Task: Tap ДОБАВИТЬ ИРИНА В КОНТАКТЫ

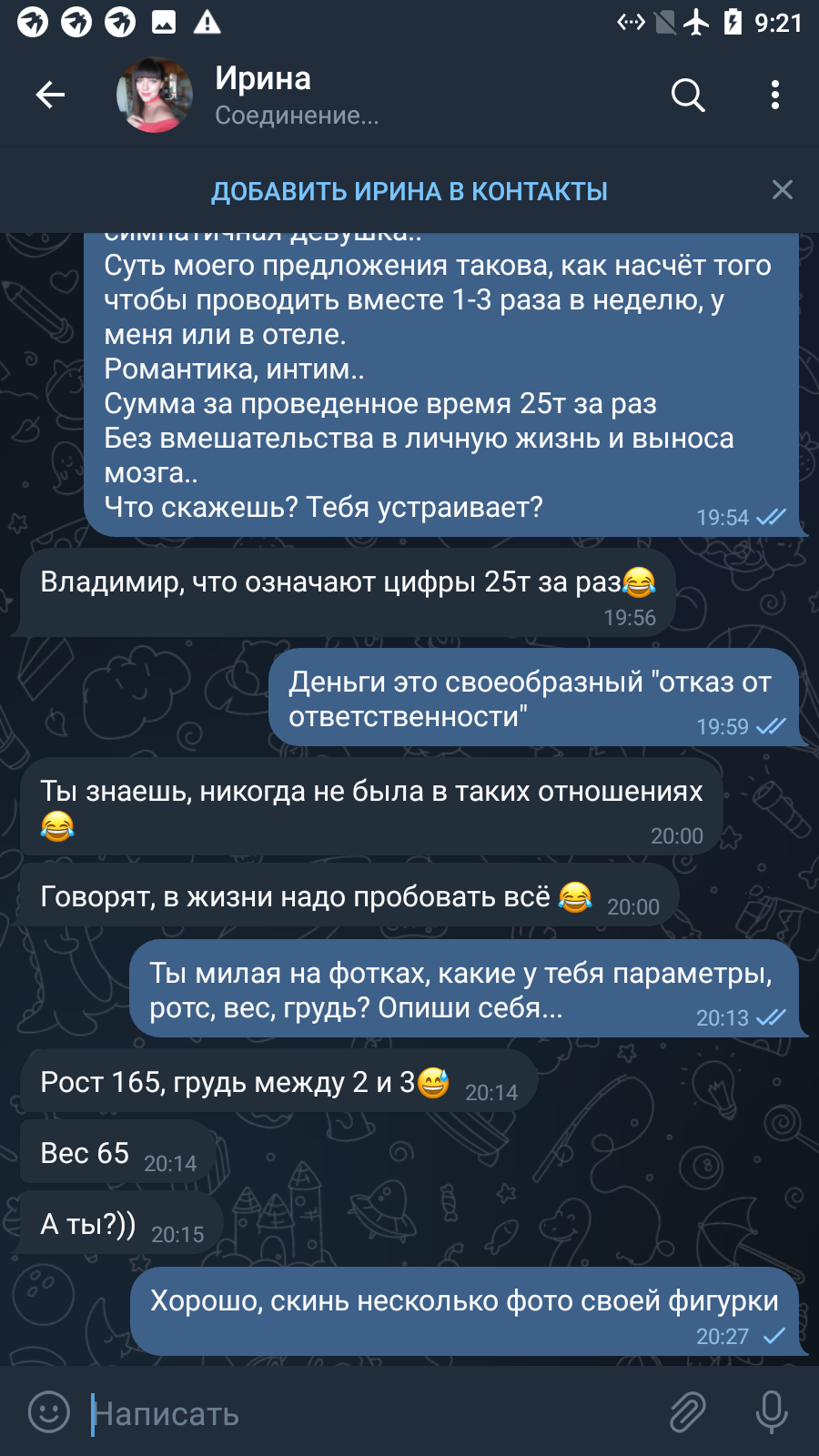Action: click(x=409, y=191)
